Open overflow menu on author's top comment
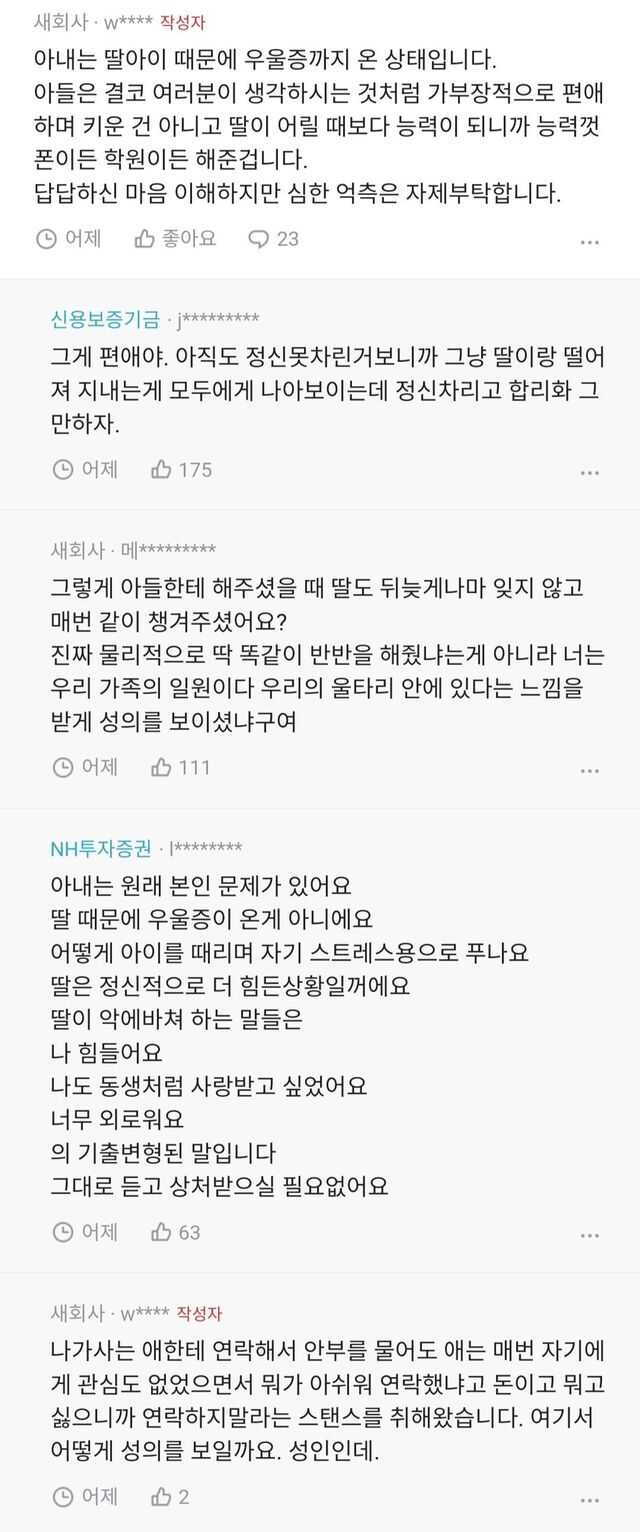The image size is (640, 1532). coord(590,242)
